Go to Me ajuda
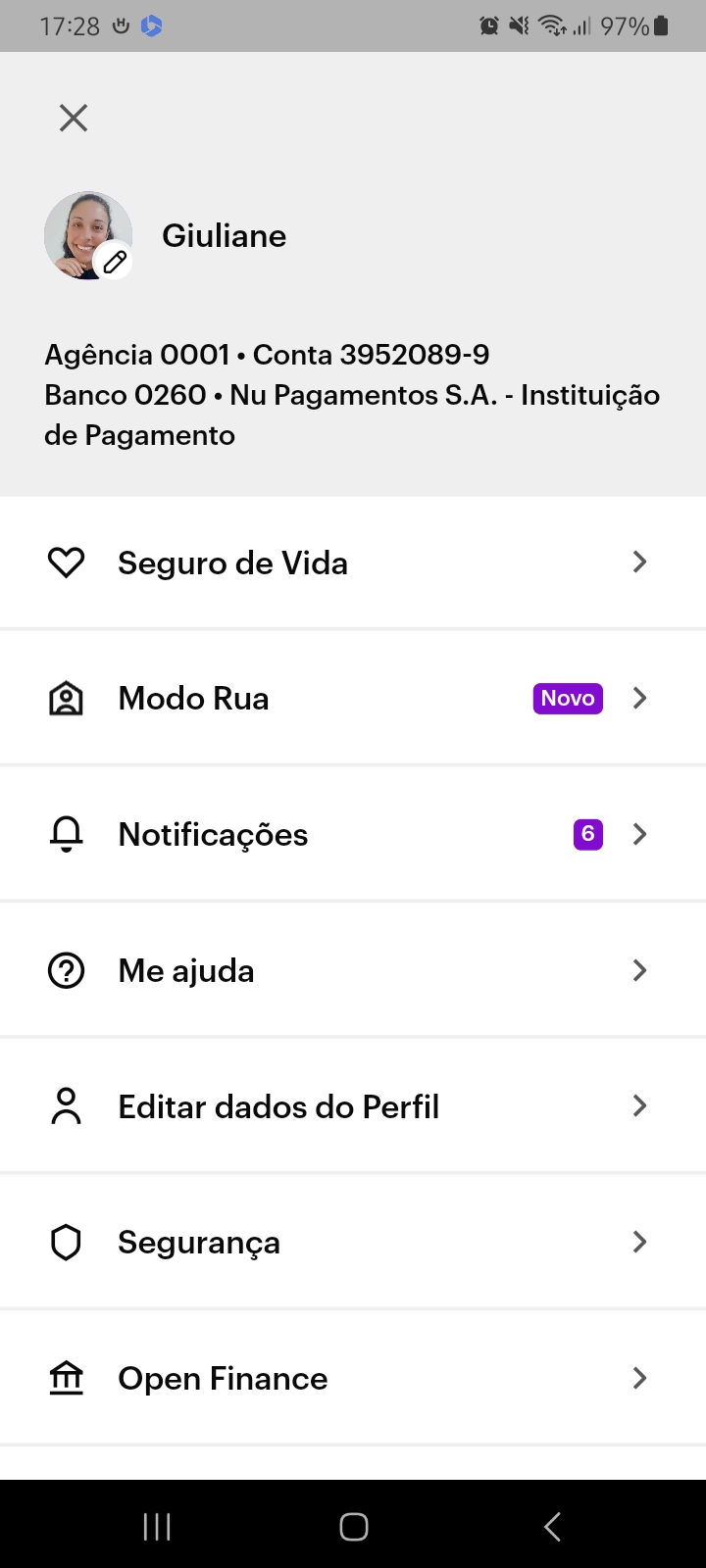The width and height of the screenshot is (706, 1568). point(353,971)
